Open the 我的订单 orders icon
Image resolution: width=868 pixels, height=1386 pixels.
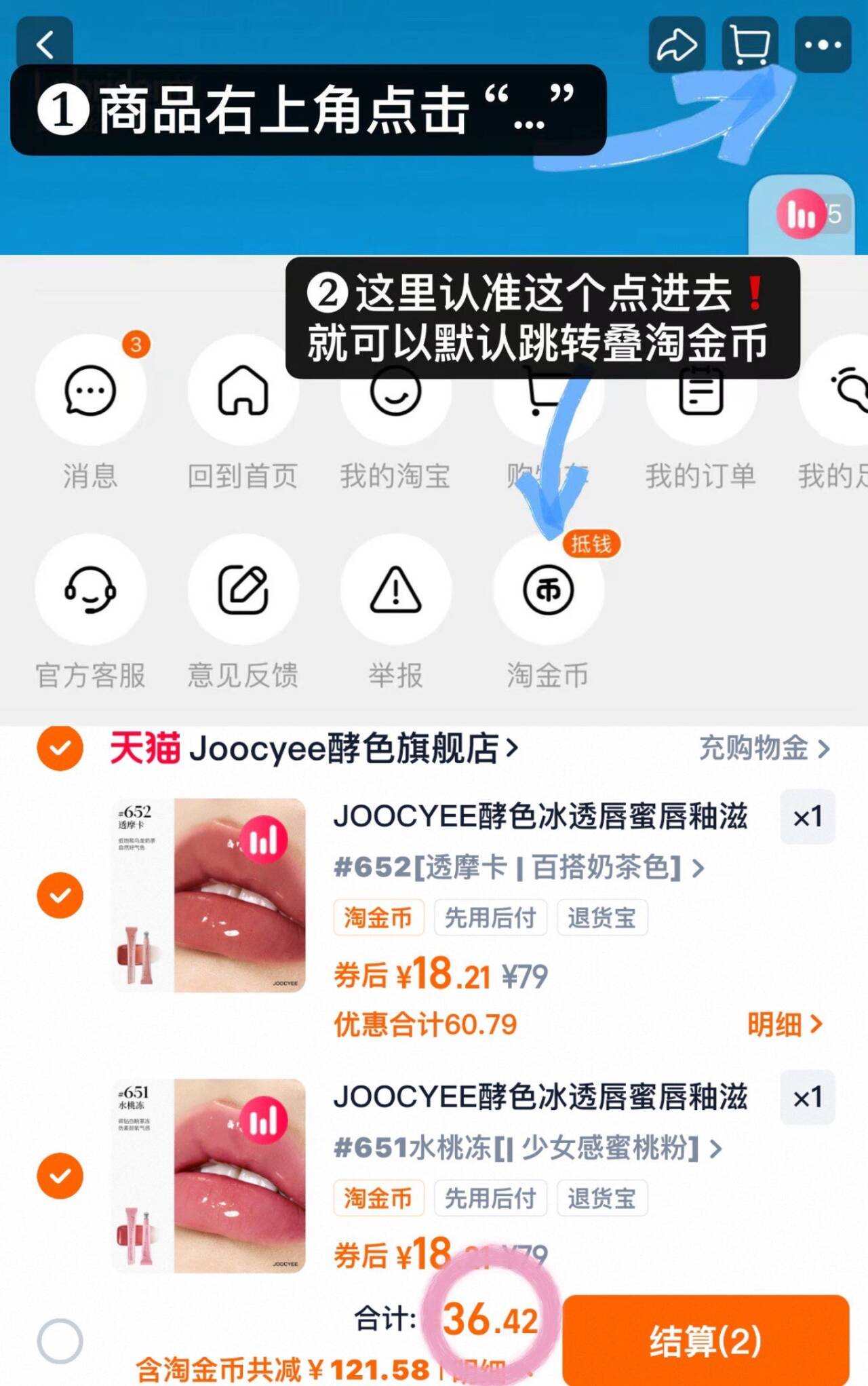click(x=698, y=389)
